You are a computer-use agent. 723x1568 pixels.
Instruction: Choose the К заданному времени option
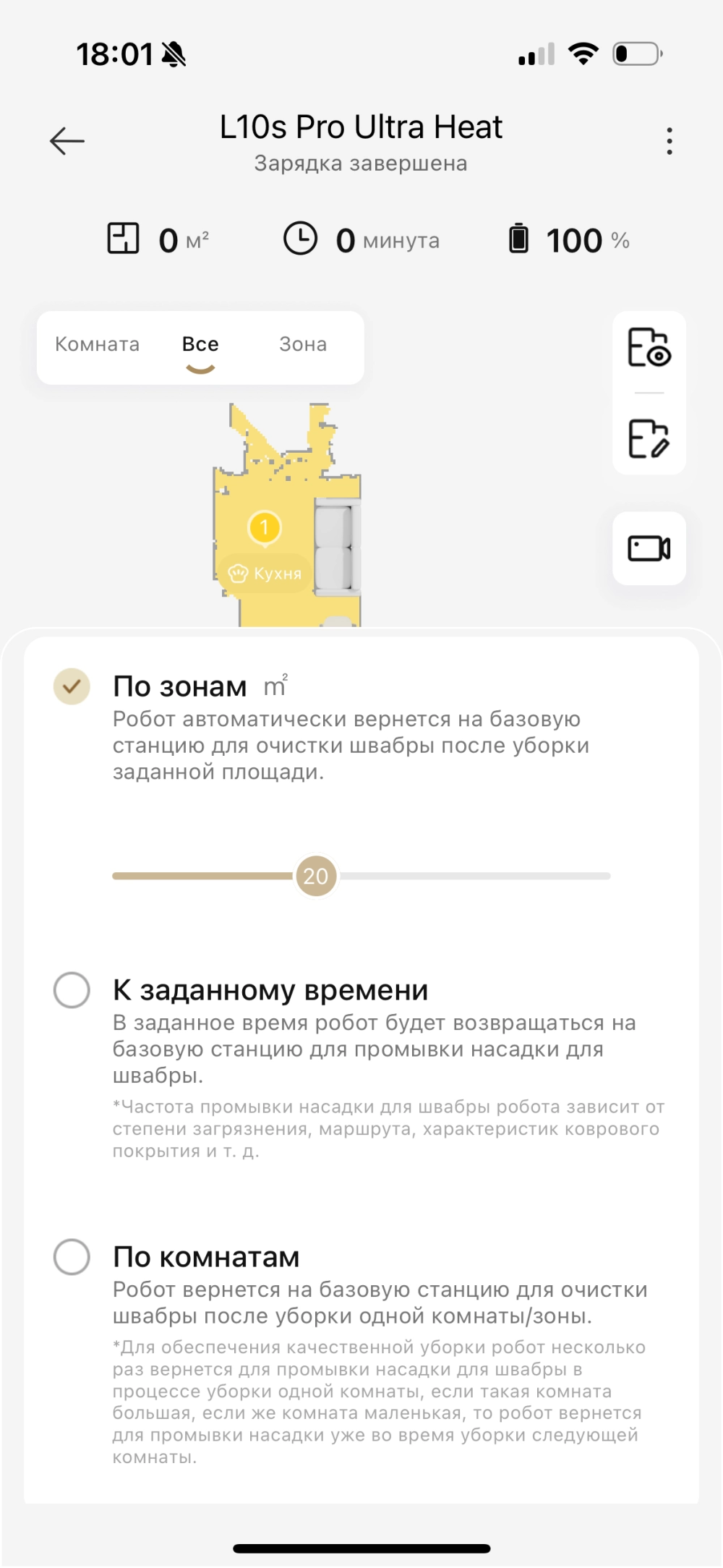72,990
